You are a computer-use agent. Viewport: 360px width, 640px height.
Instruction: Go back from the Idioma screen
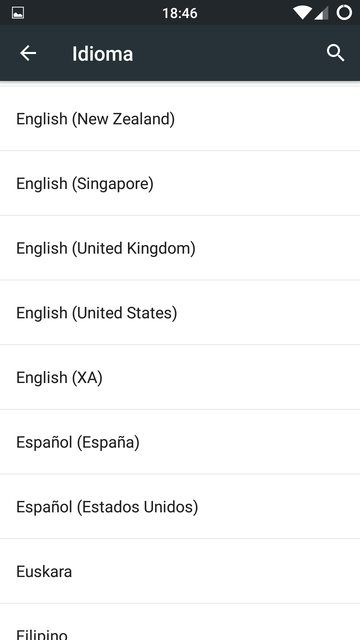28,53
